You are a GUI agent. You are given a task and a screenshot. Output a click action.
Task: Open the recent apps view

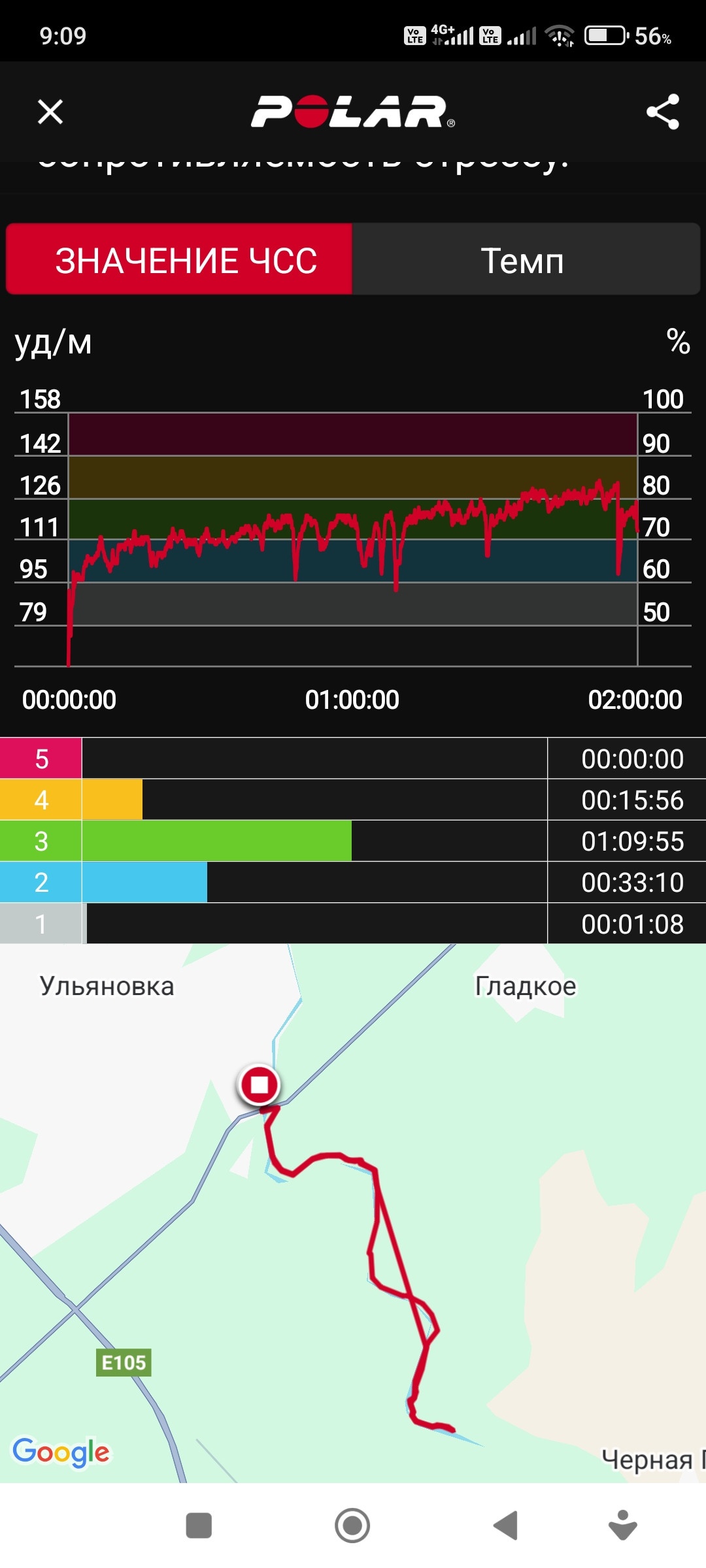tap(199, 1526)
